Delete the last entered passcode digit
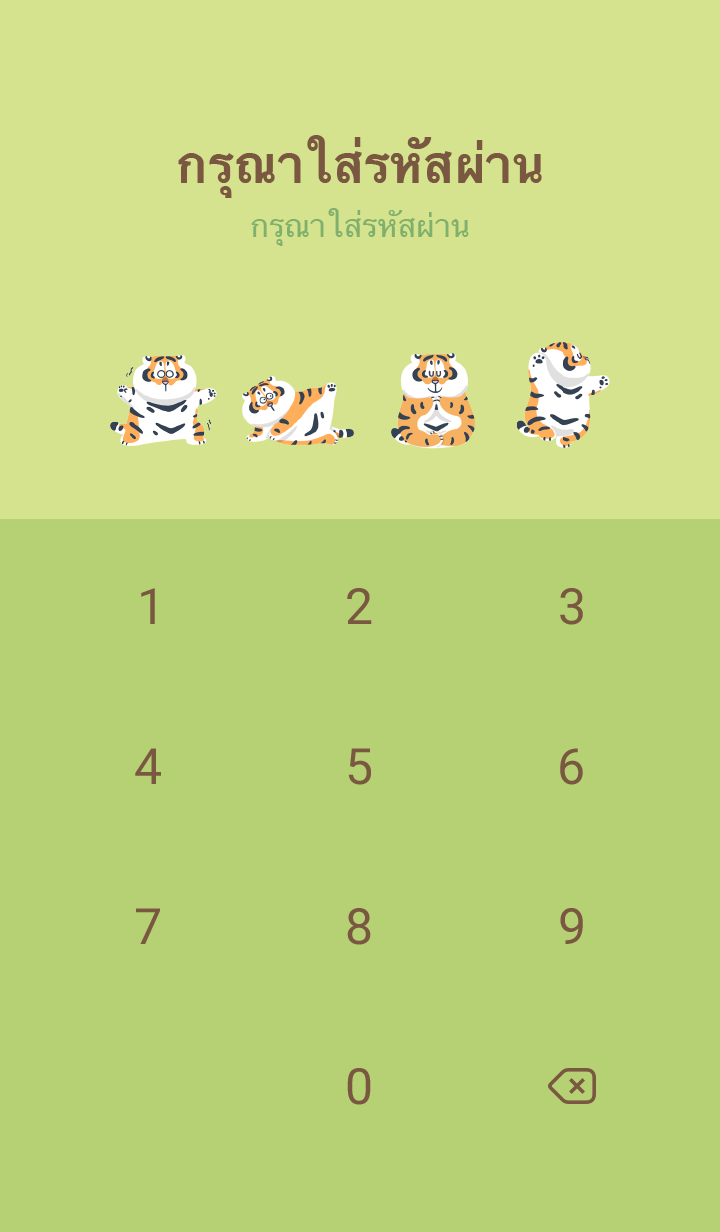 pyautogui.click(x=572, y=1086)
